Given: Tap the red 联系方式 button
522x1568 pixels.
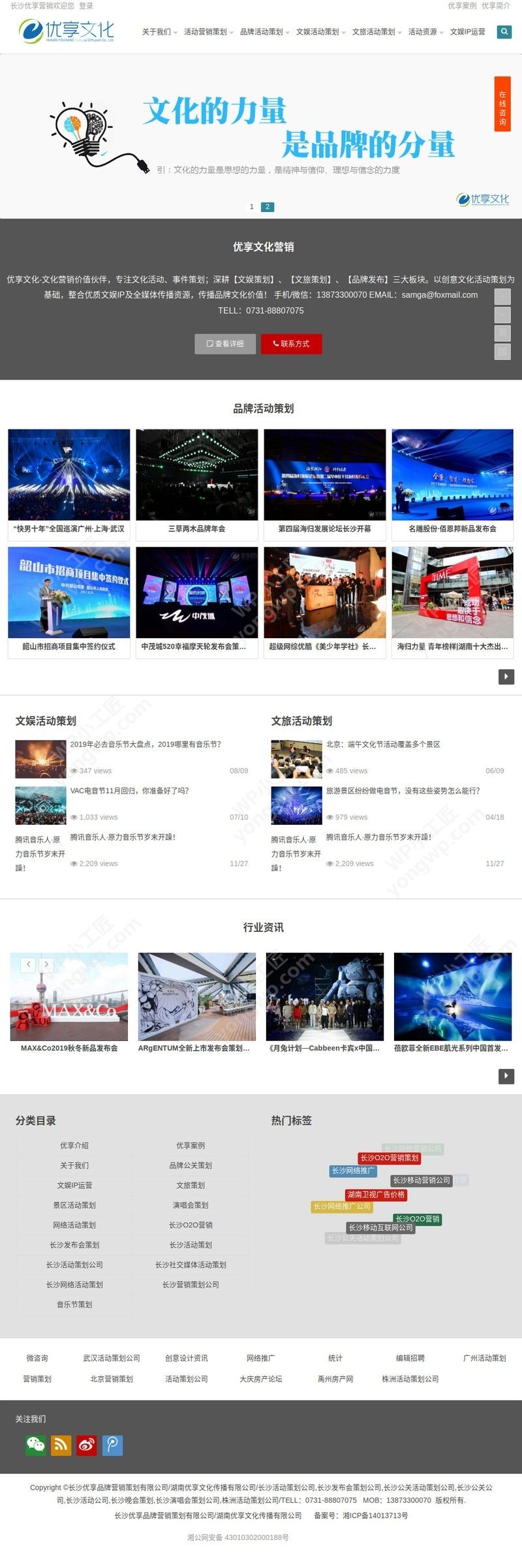Looking at the screenshot, I should point(291,343).
